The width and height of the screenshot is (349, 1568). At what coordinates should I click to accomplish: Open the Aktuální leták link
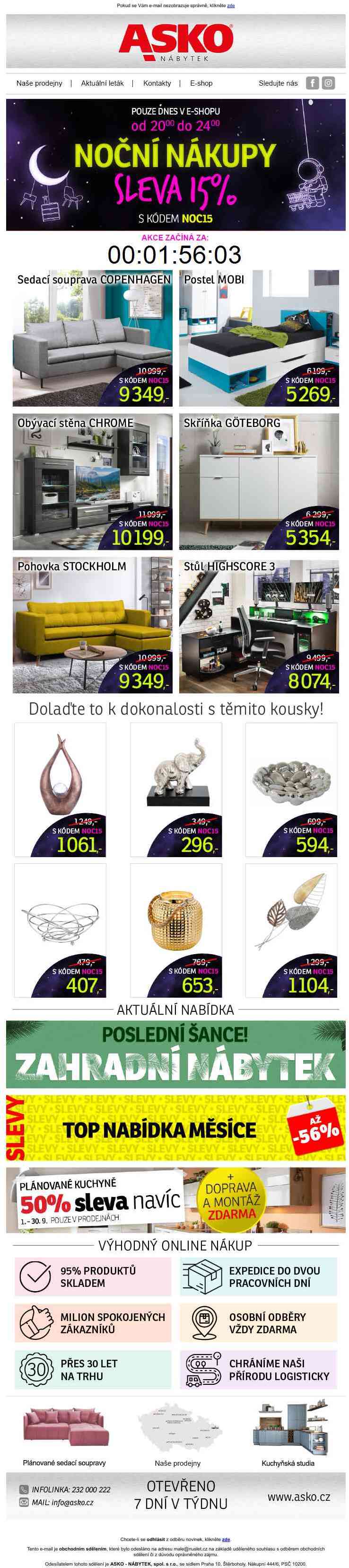(x=102, y=83)
